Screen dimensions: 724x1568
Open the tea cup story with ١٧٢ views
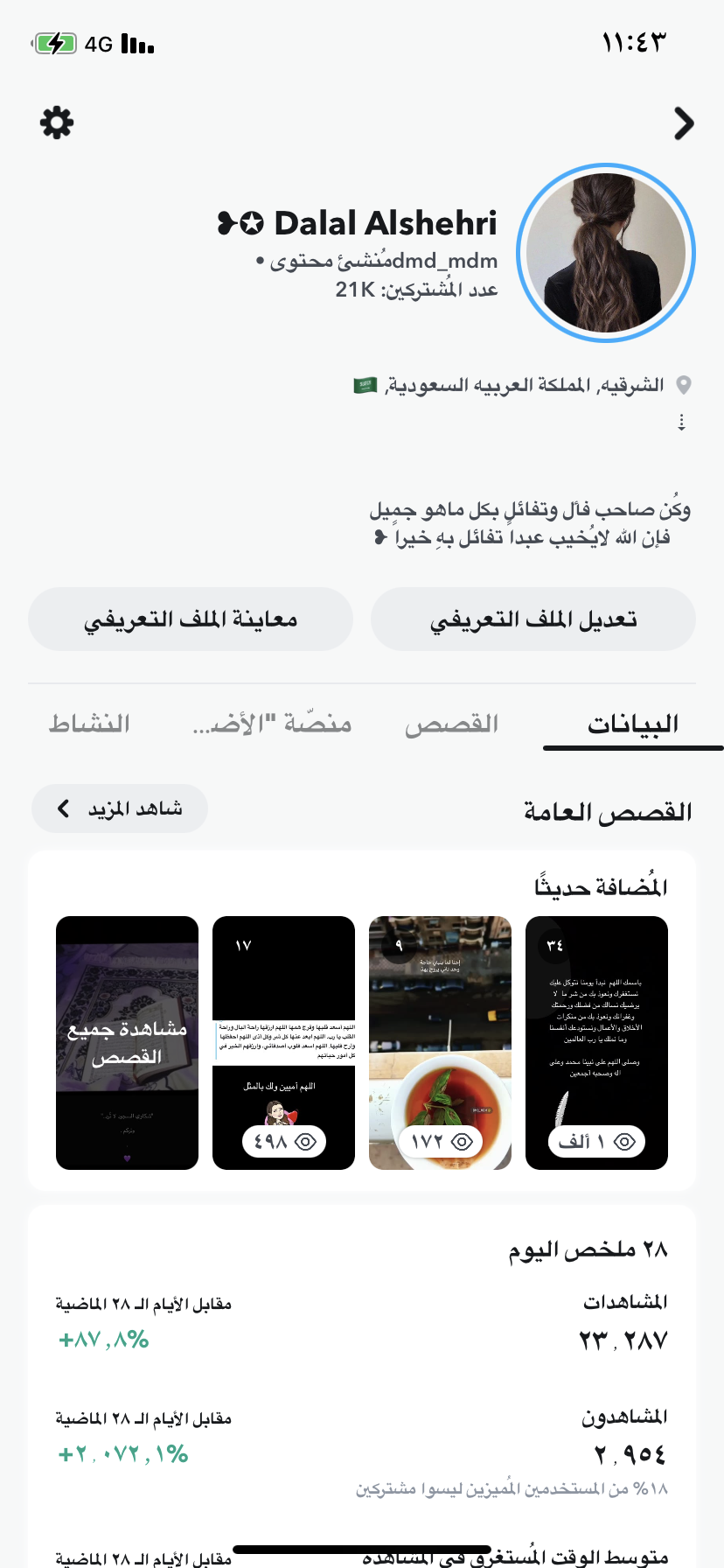(440, 1042)
